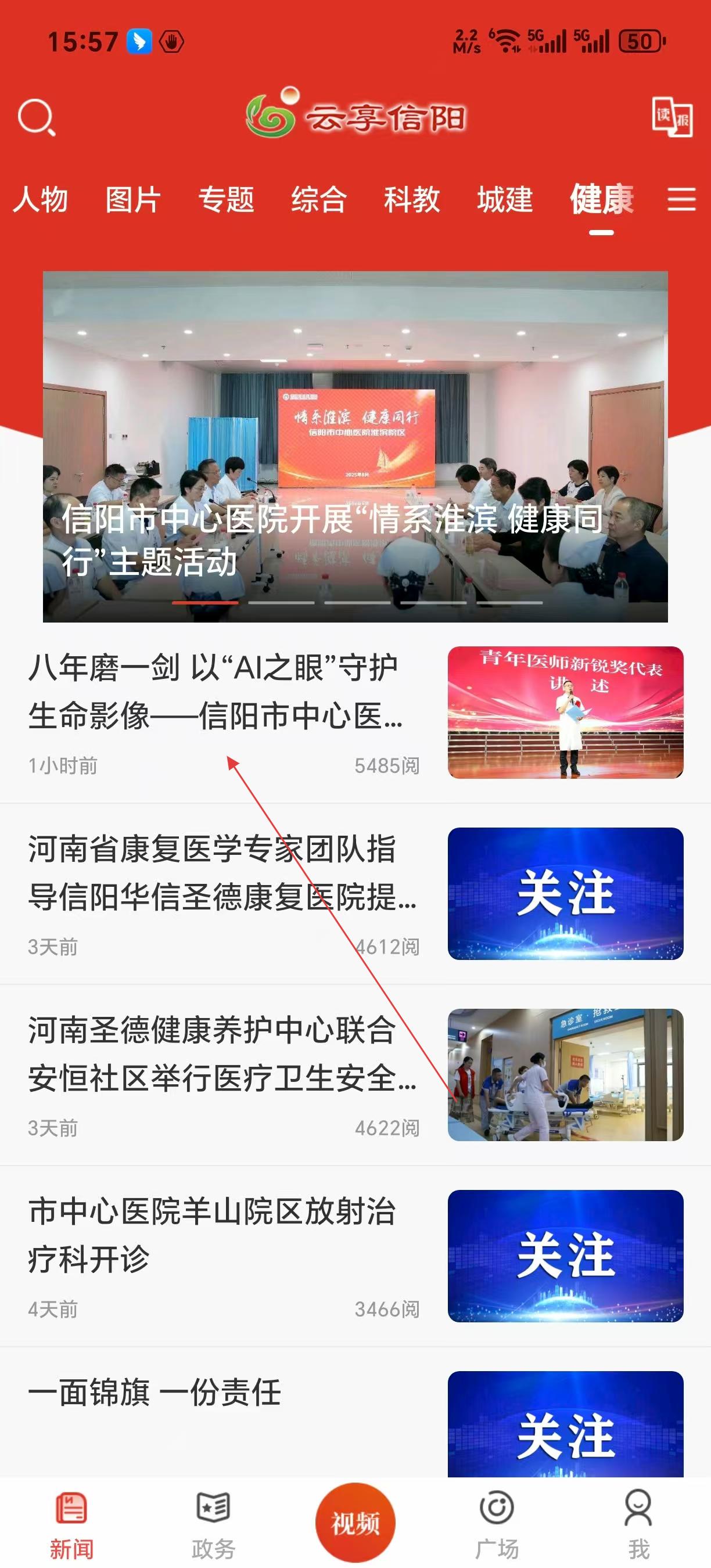Viewport: 711px width, 1568px height.
Task: Go to the 城建 tab
Action: (505, 200)
